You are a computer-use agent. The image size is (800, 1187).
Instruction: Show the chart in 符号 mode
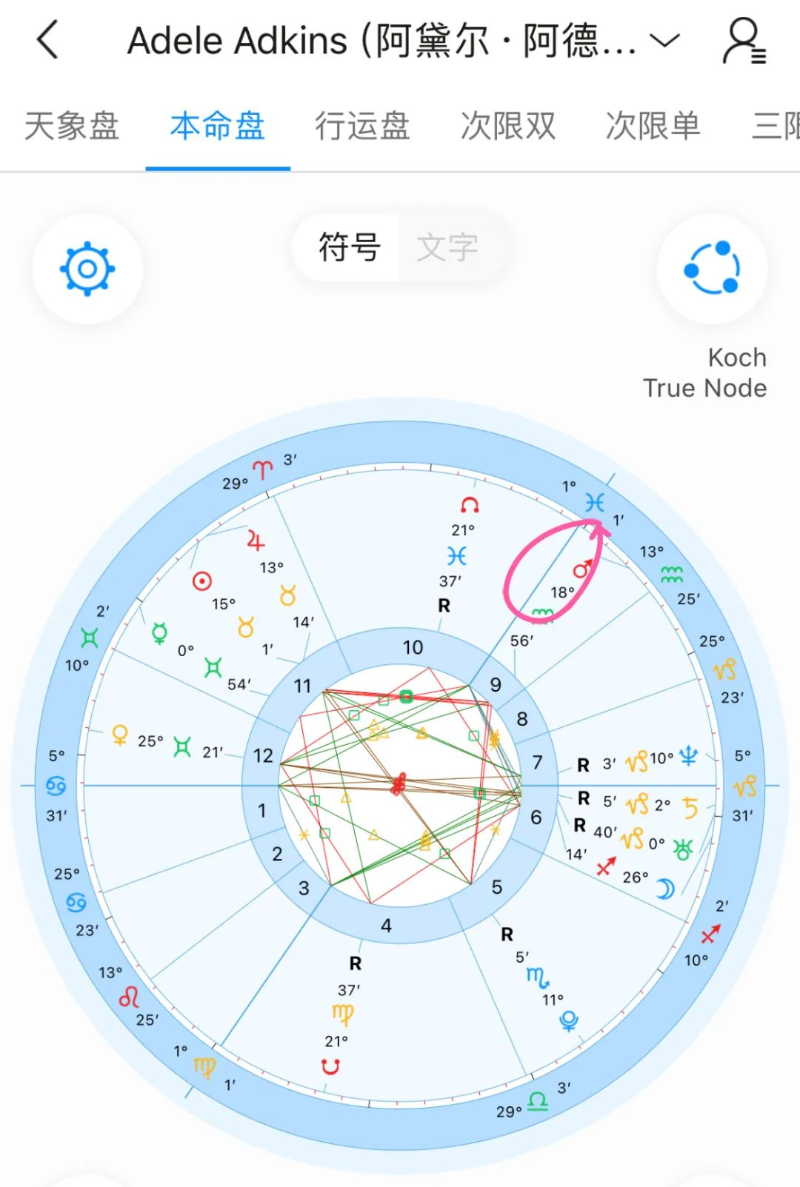349,247
